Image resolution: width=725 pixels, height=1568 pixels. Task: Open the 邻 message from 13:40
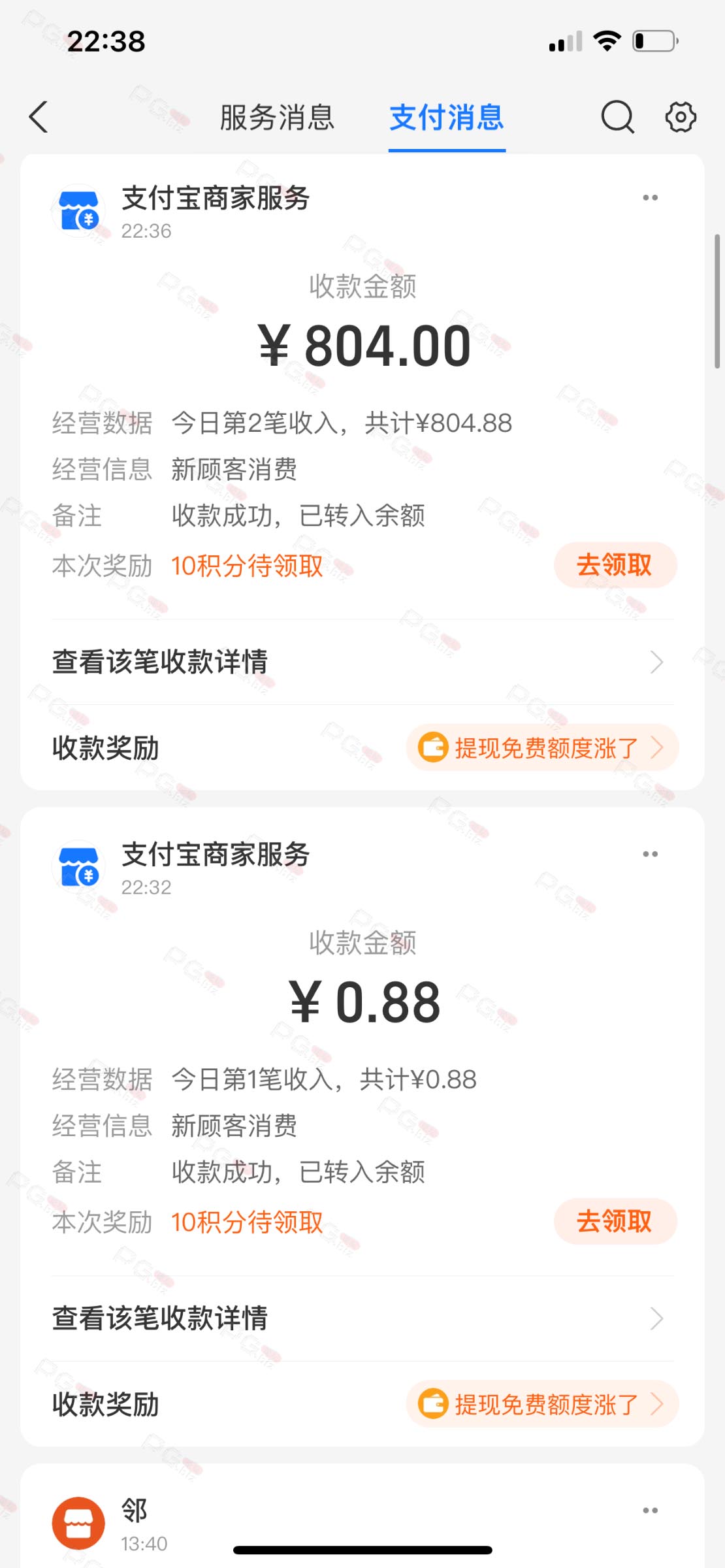coord(362,1516)
